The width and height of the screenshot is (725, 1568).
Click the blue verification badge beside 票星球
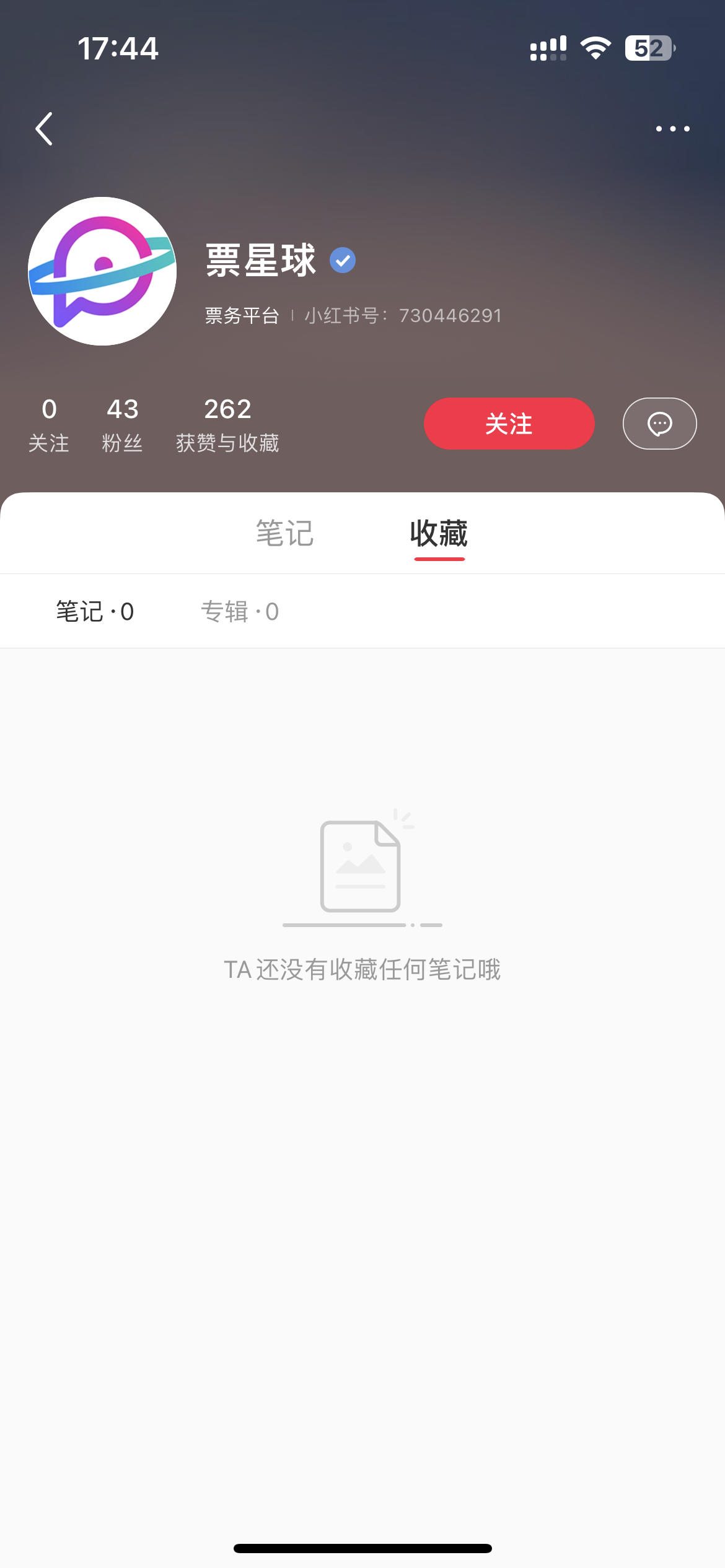click(343, 261)
